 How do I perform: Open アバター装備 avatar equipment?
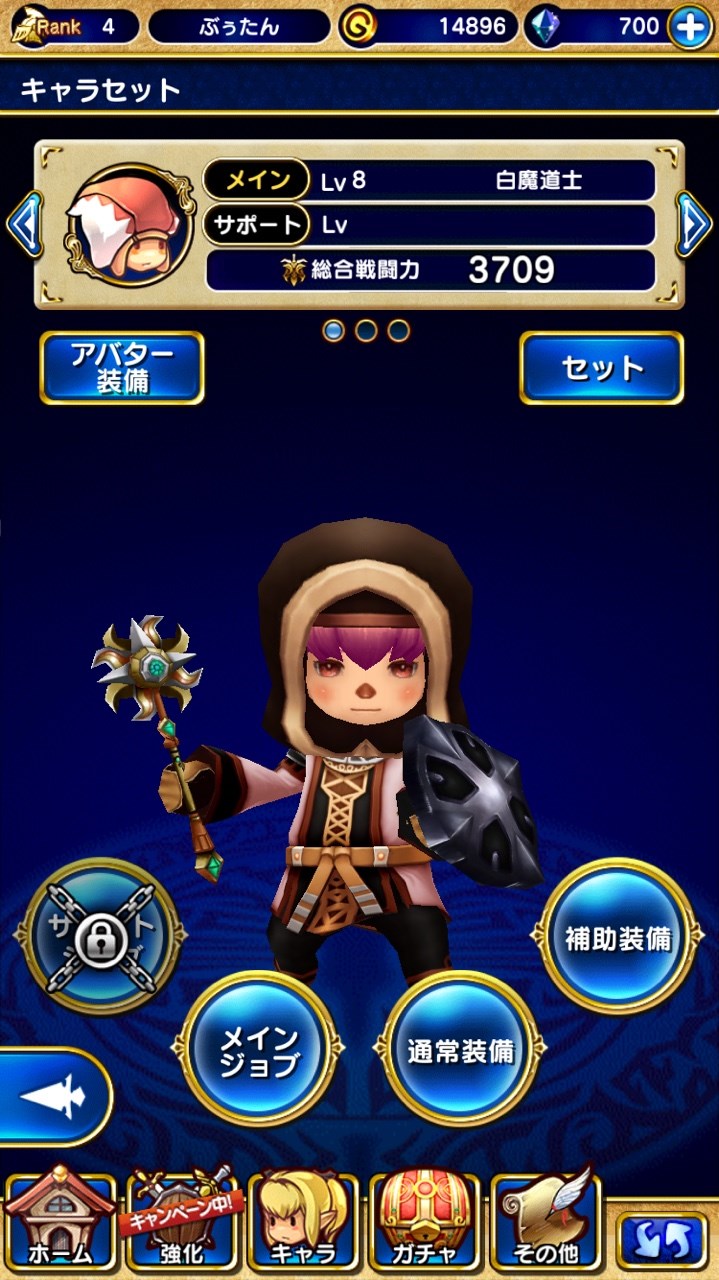(x=122, y=368)
